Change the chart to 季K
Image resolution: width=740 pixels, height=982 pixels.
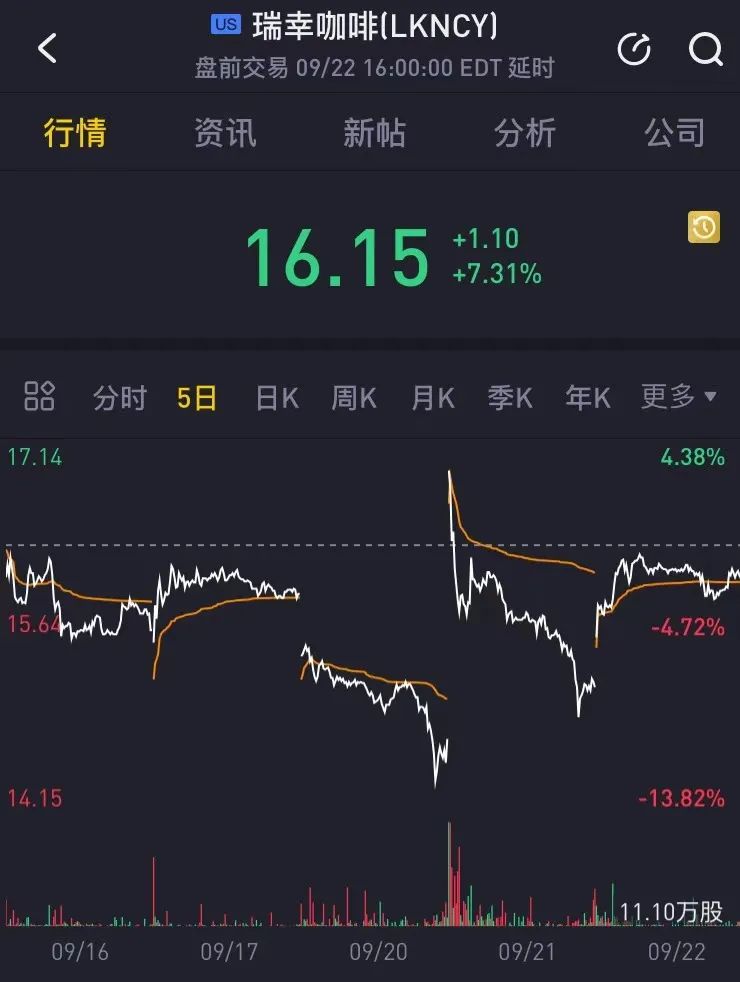[x=510, y=398]
